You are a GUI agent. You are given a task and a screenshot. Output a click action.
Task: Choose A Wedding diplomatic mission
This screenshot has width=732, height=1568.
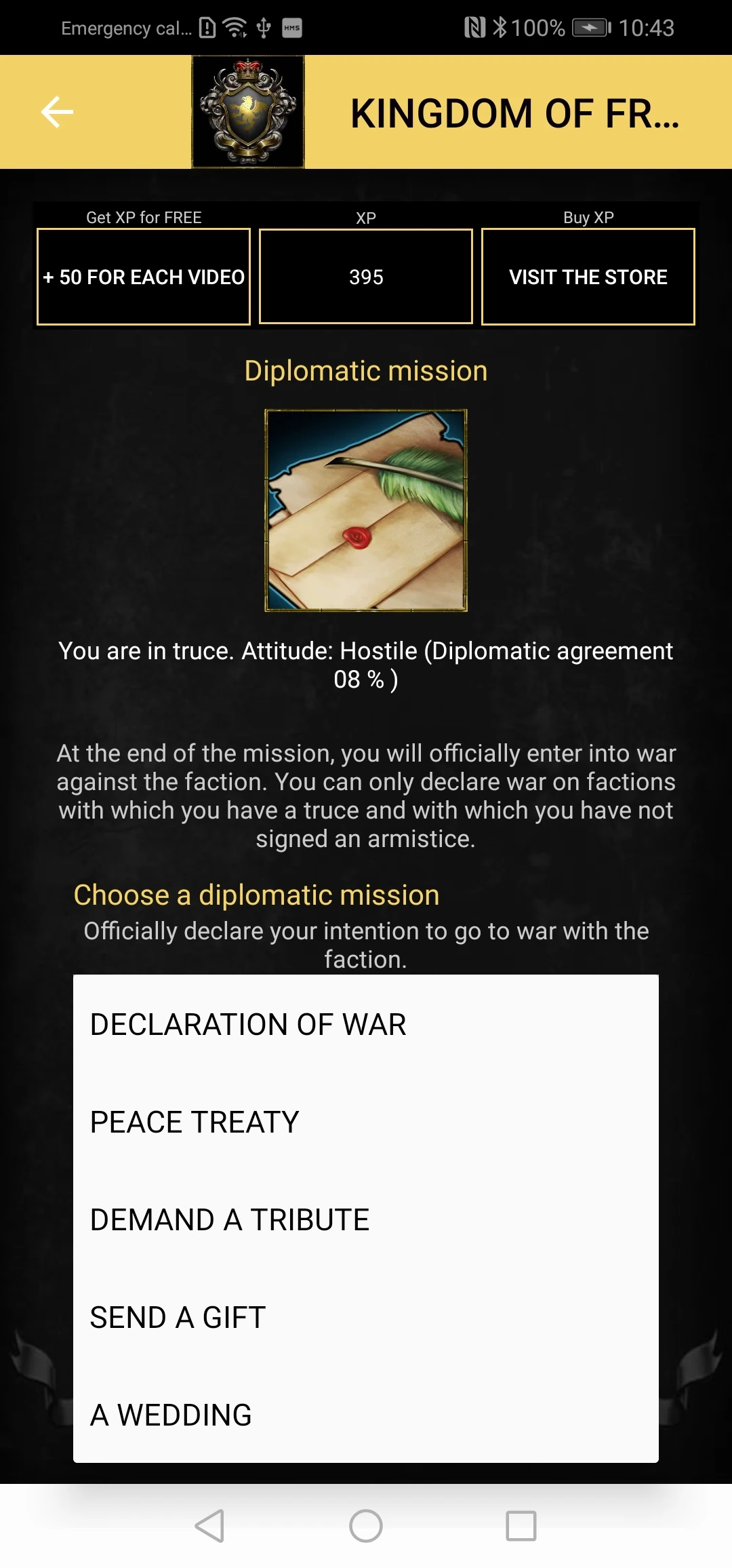366,1415
